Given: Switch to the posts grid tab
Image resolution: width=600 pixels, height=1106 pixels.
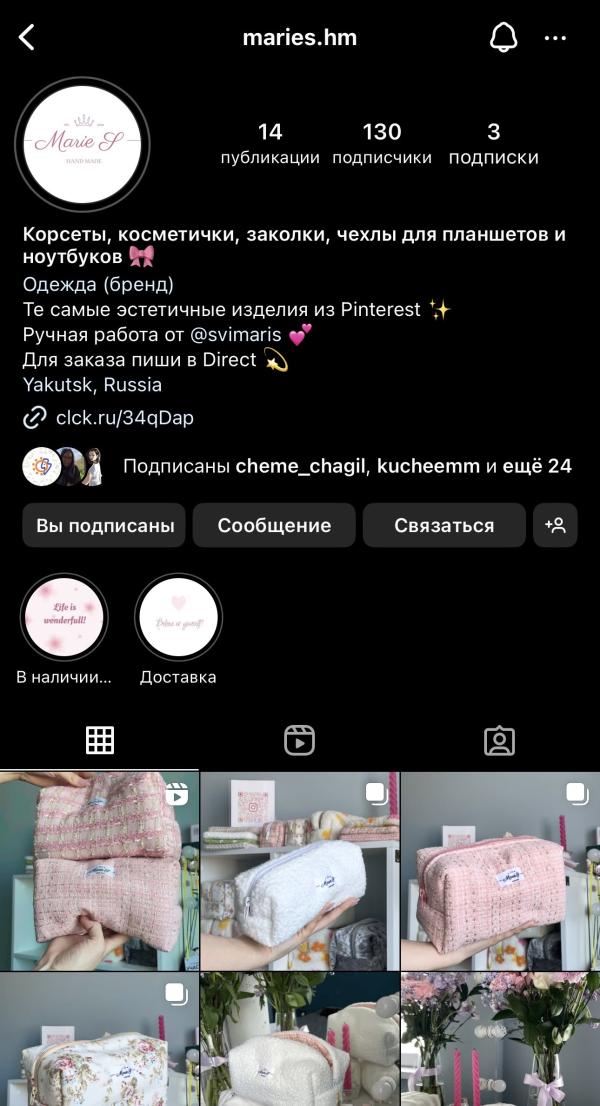Looking at the screenshot, I should coord(100,740).
